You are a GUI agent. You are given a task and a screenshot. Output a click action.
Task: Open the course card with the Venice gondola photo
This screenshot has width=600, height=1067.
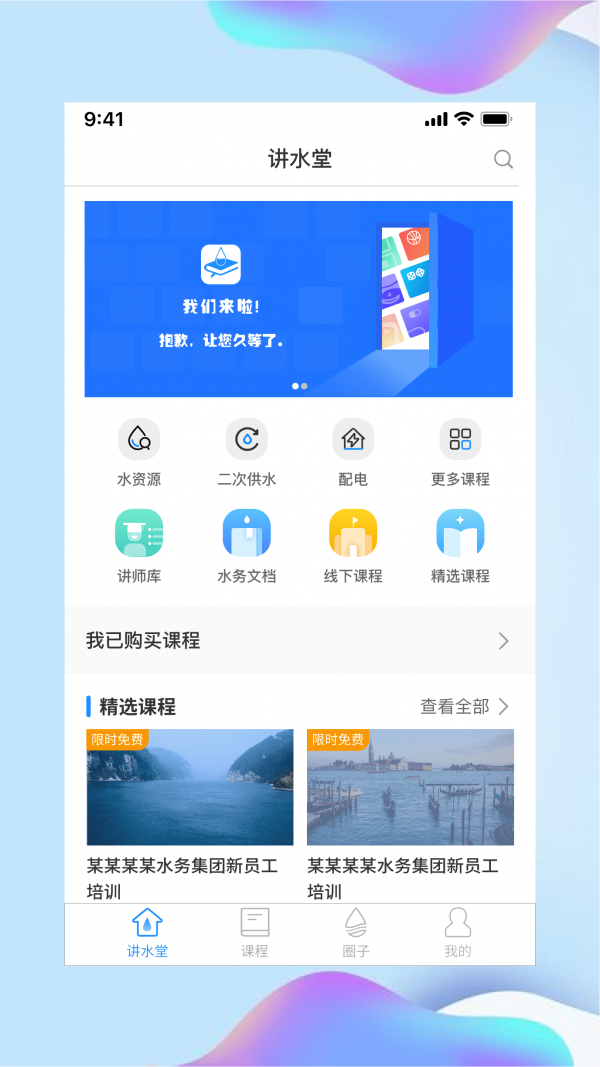pyautogui.click(x=410, y=815)
